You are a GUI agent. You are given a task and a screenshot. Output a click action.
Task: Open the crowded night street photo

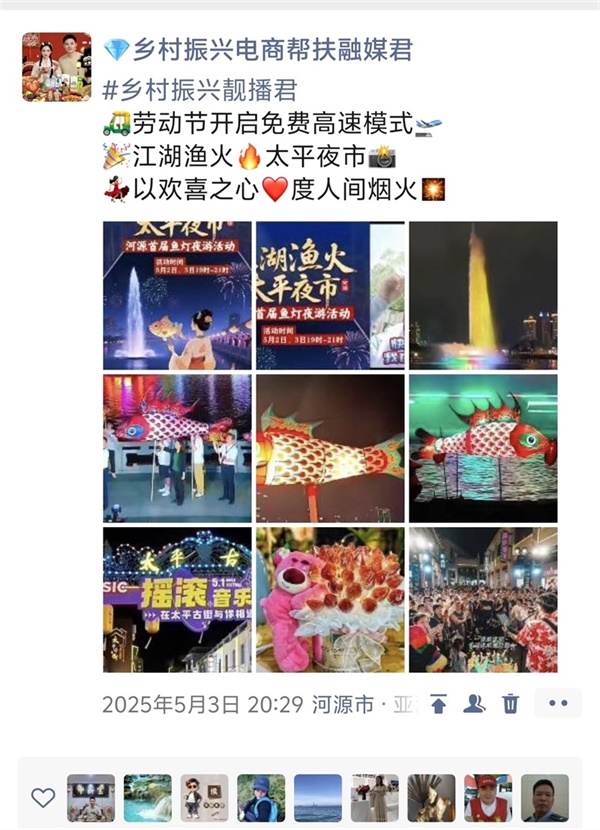pos(483,600)
